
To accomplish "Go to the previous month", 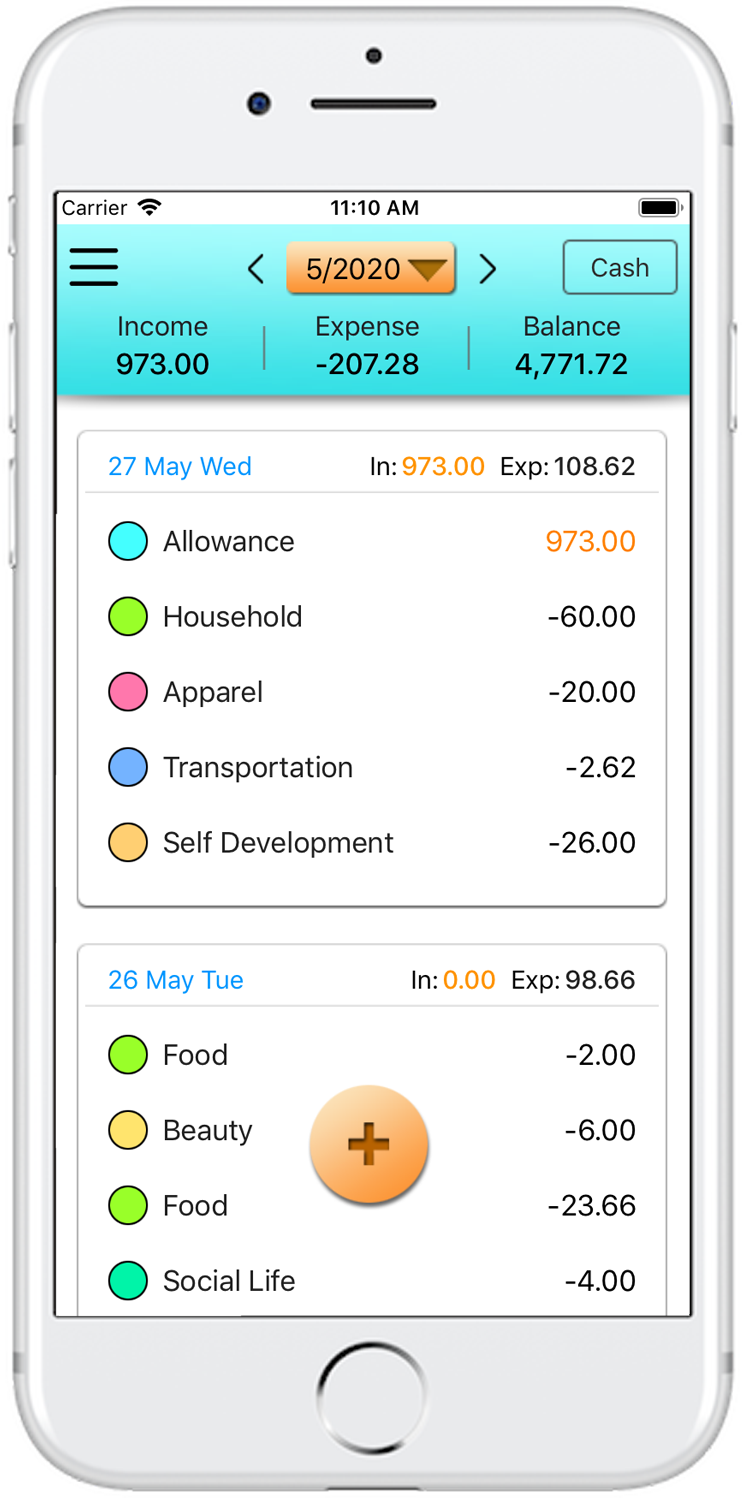I will (256, 269).
